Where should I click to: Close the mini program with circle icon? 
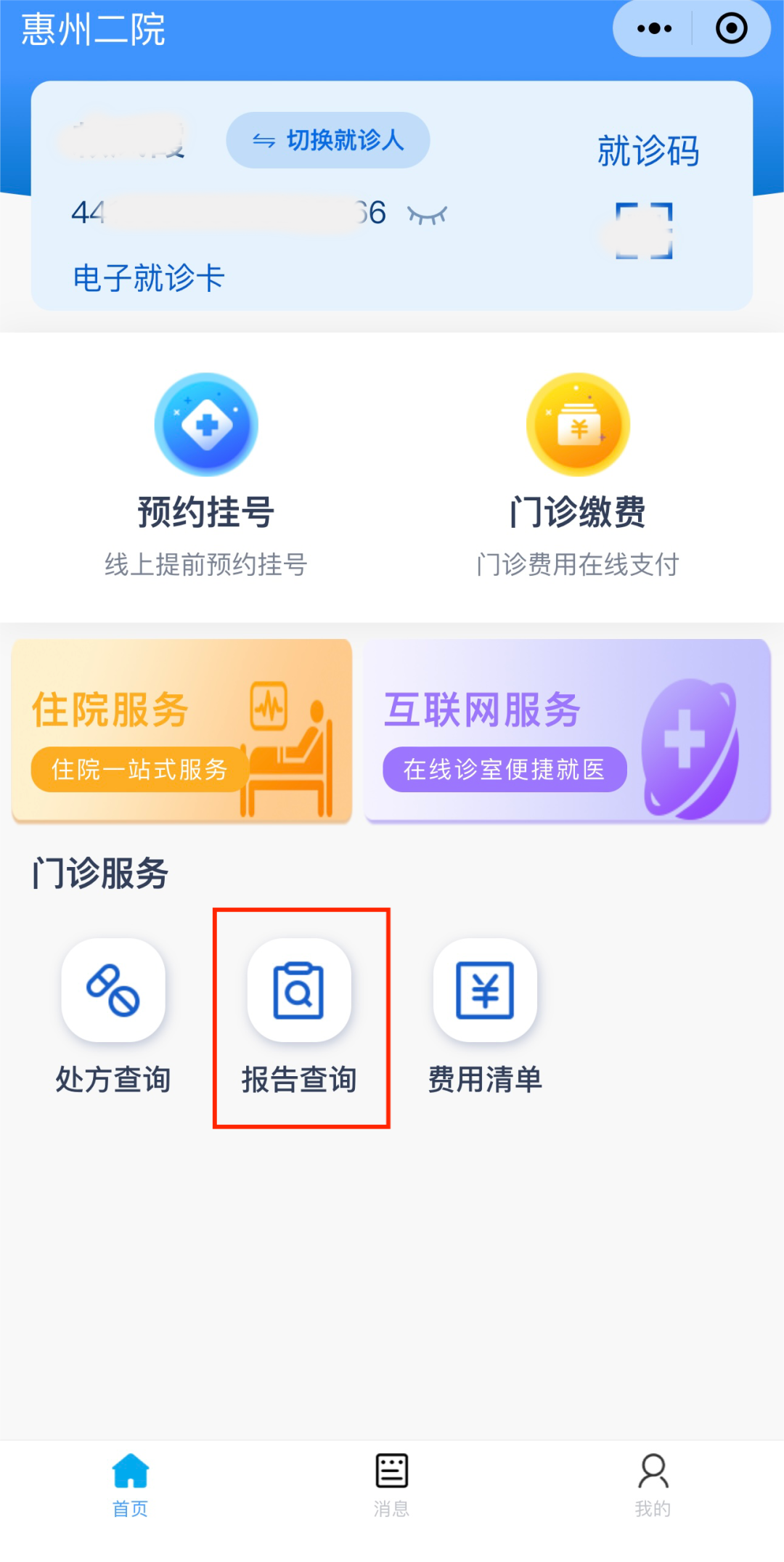pos(731,29)
